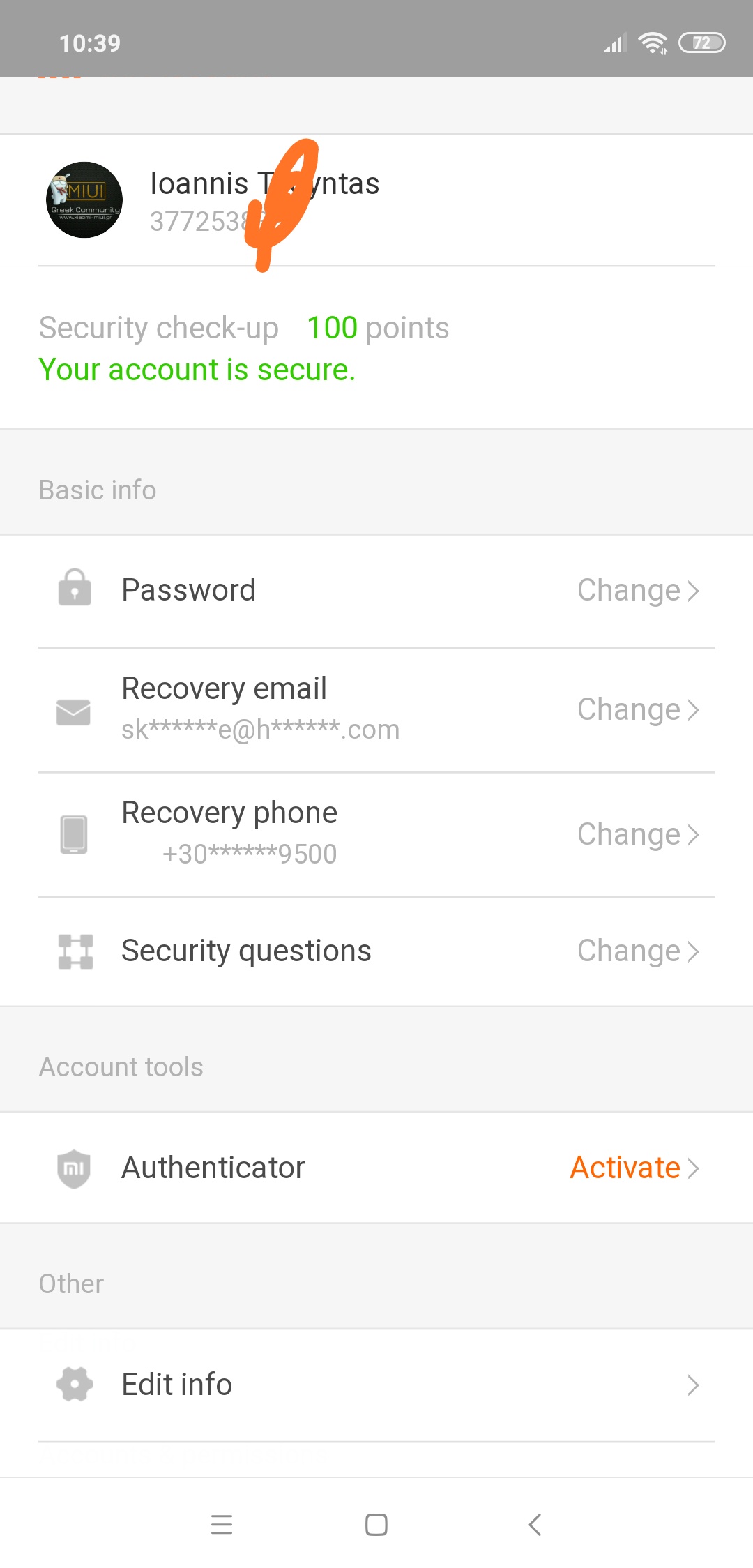Go back with the navigation bar
753x1568 pixels.
click(x=535, y=1525)
